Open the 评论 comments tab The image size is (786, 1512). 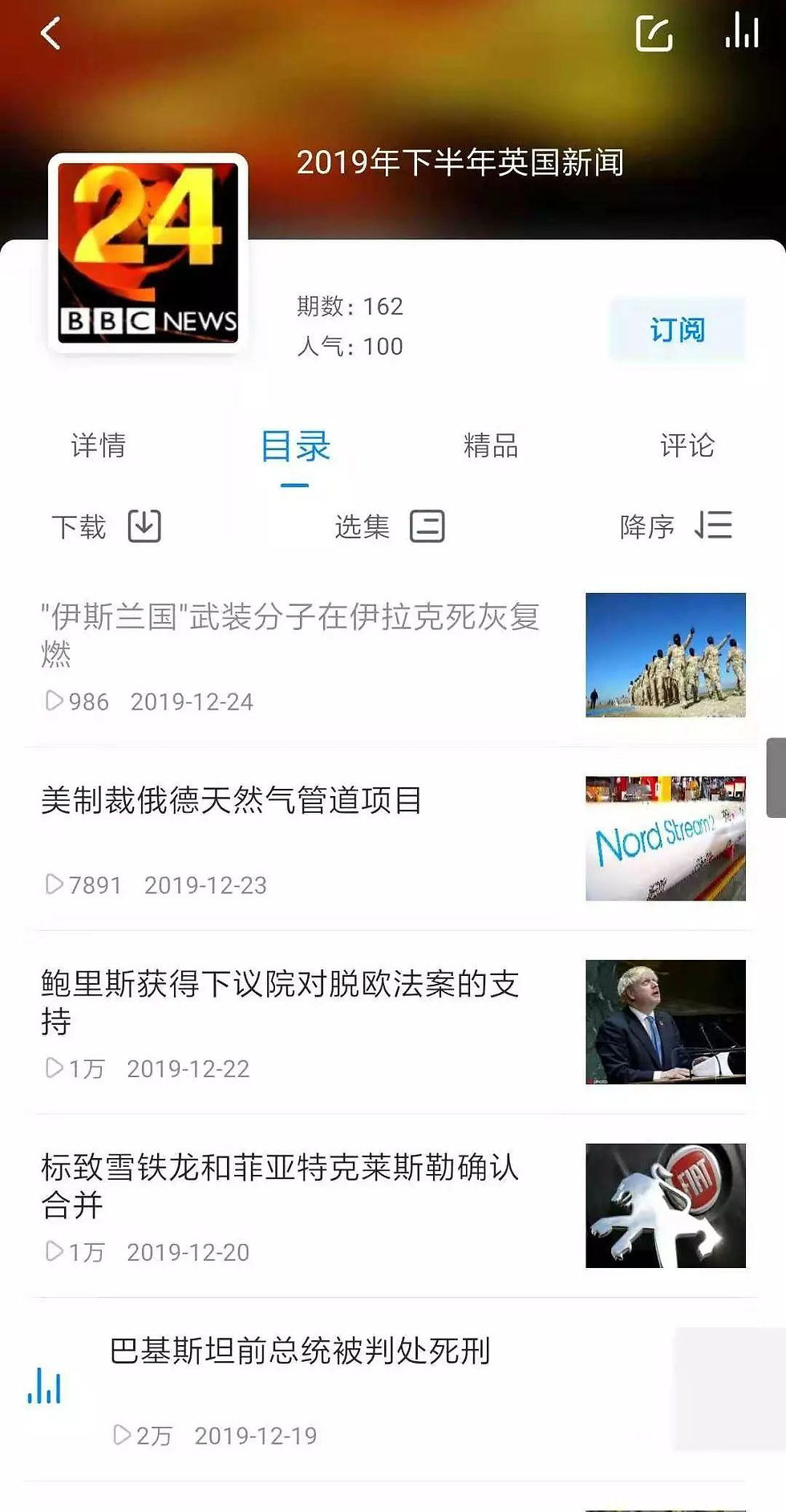686,447
